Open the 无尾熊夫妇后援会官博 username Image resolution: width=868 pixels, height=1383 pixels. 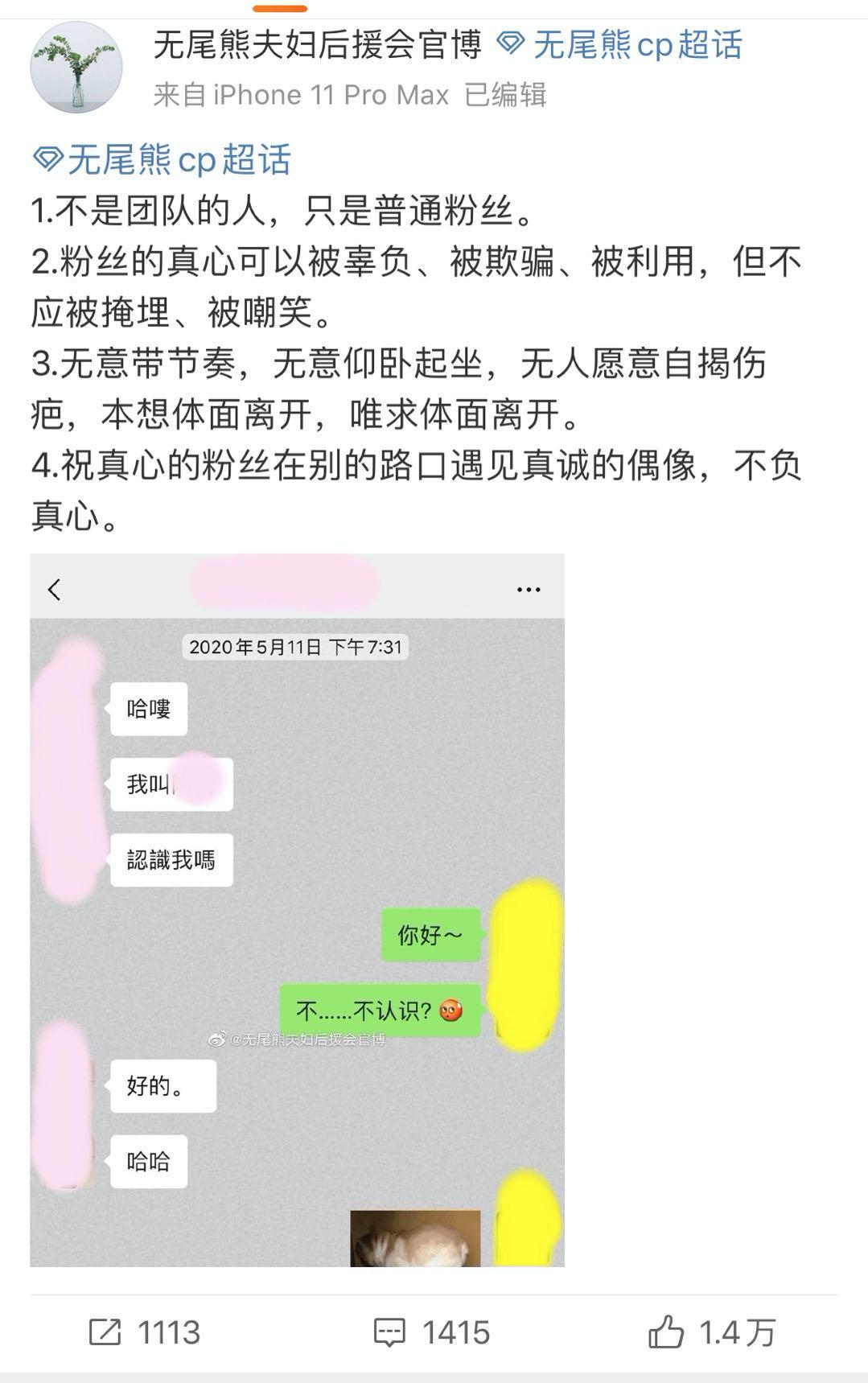(x=317, y=45)
